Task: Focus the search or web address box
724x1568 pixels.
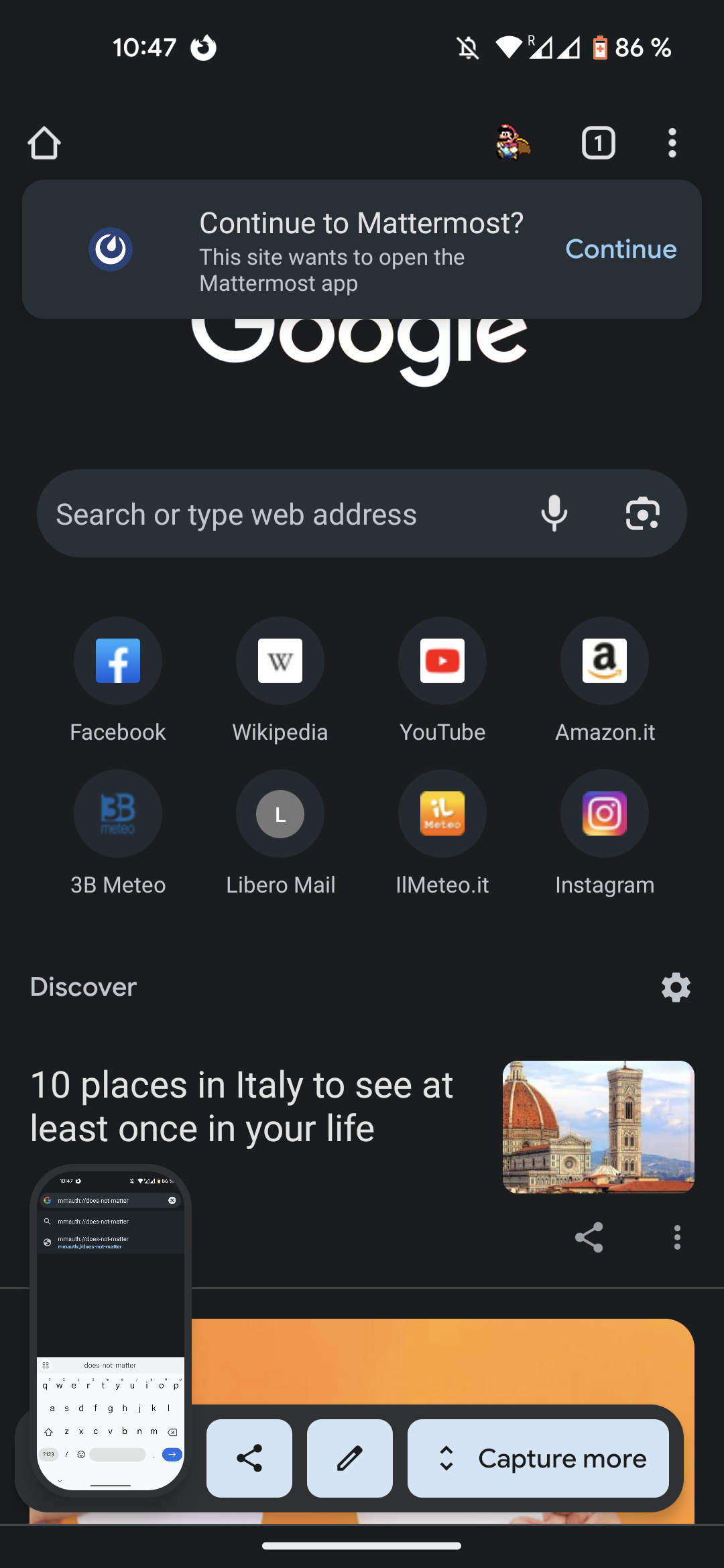Action: [282, 515]
